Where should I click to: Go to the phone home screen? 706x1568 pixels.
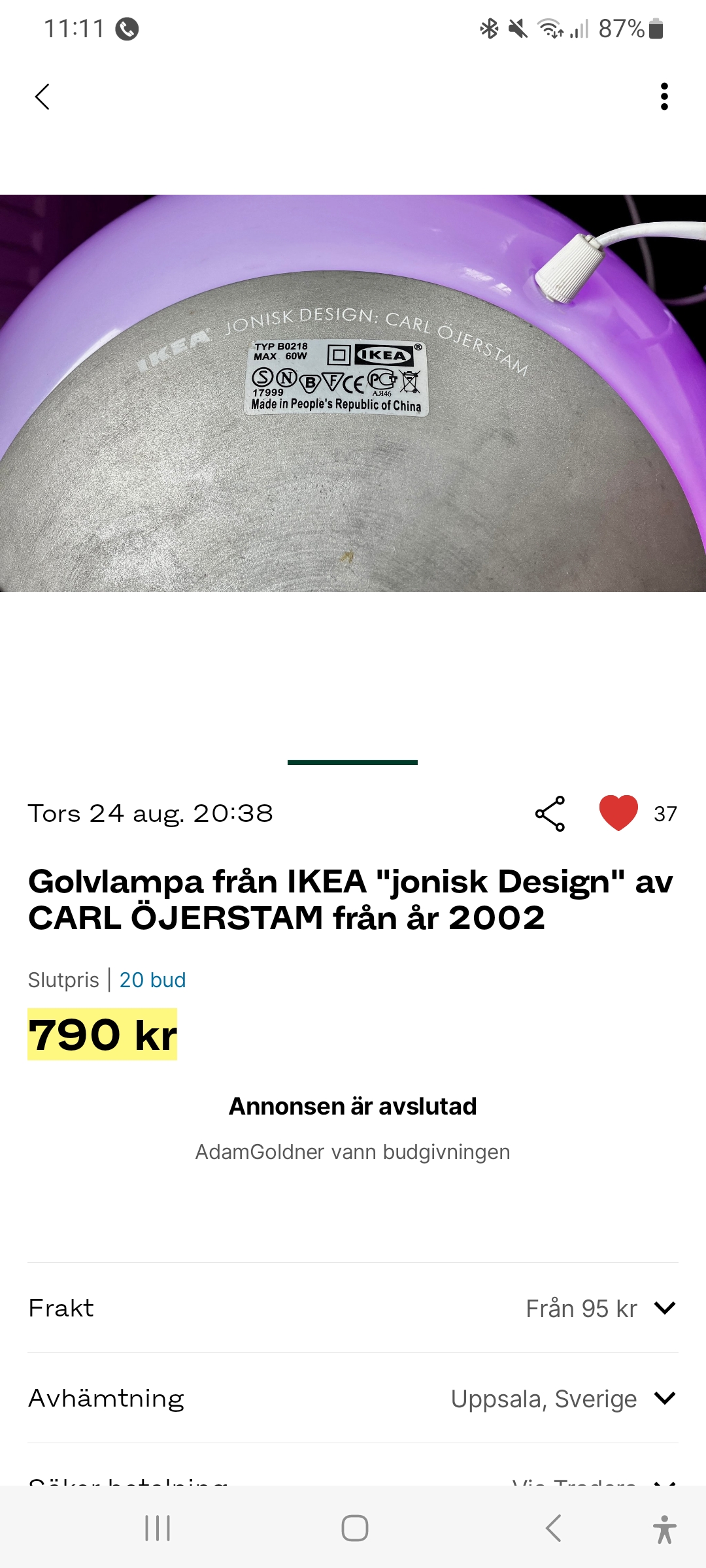coord(355,1528)
